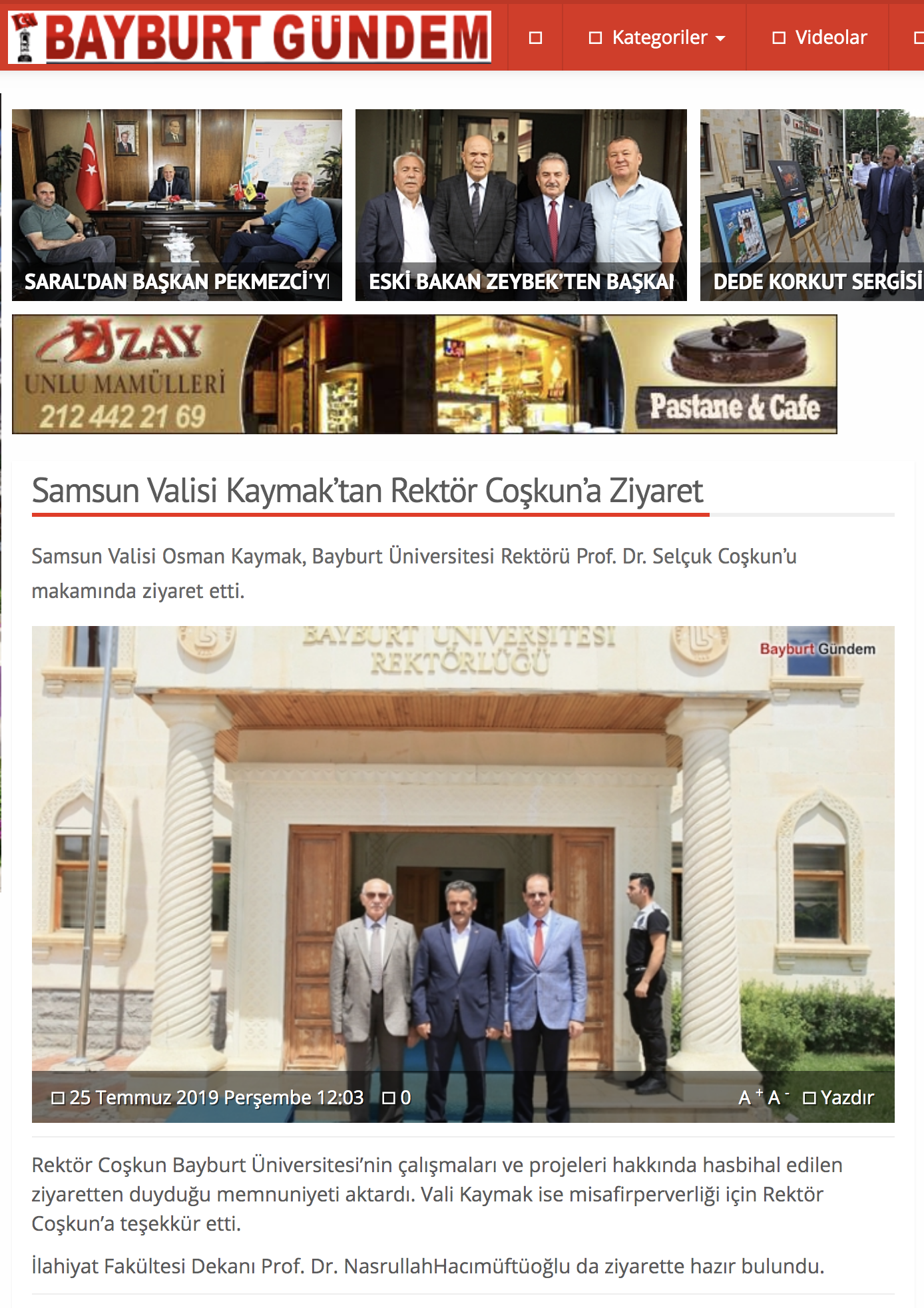Go to the Videolar section
This screenshot has height=1308, width=924.
click(819, 38)
